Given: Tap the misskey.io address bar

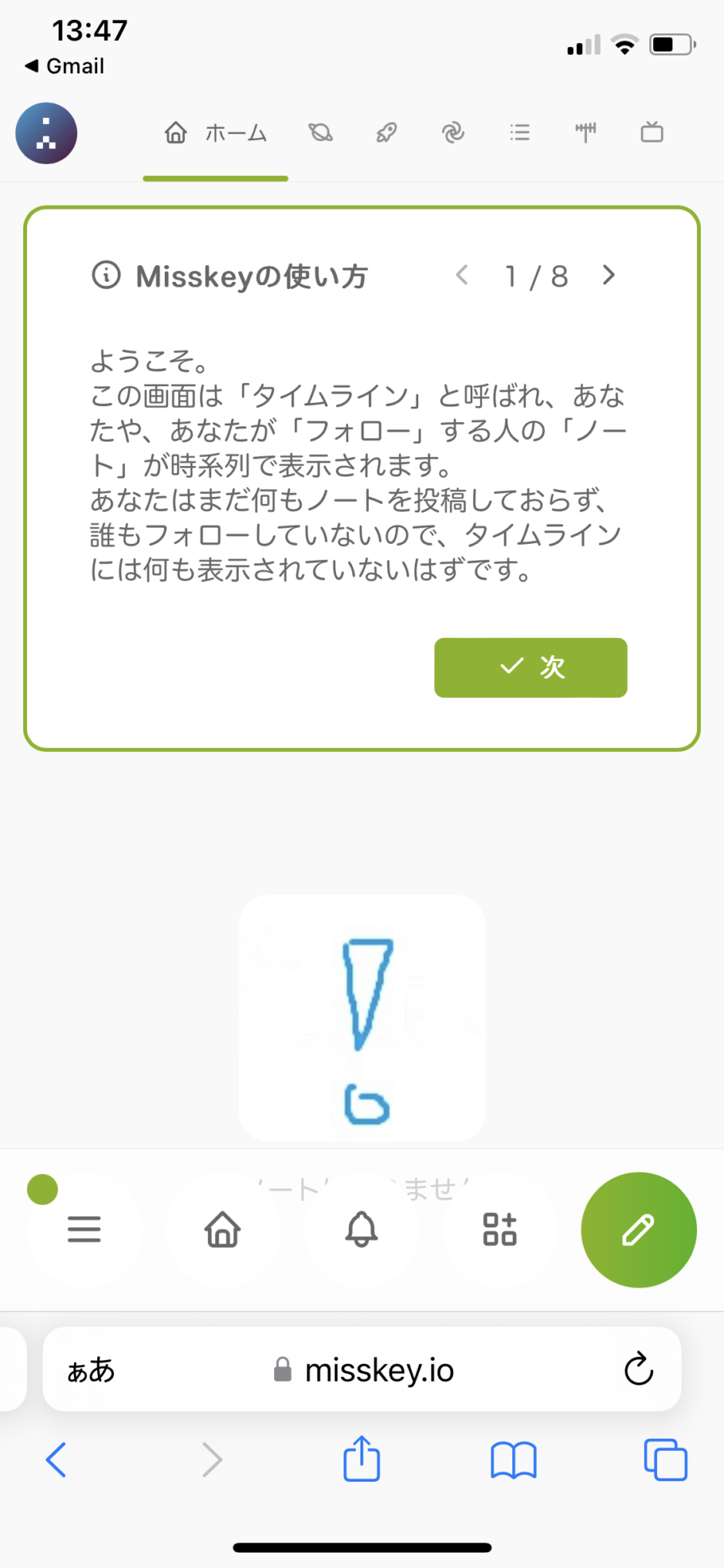Looking at the screenshot, I should tap(377, 1370).
